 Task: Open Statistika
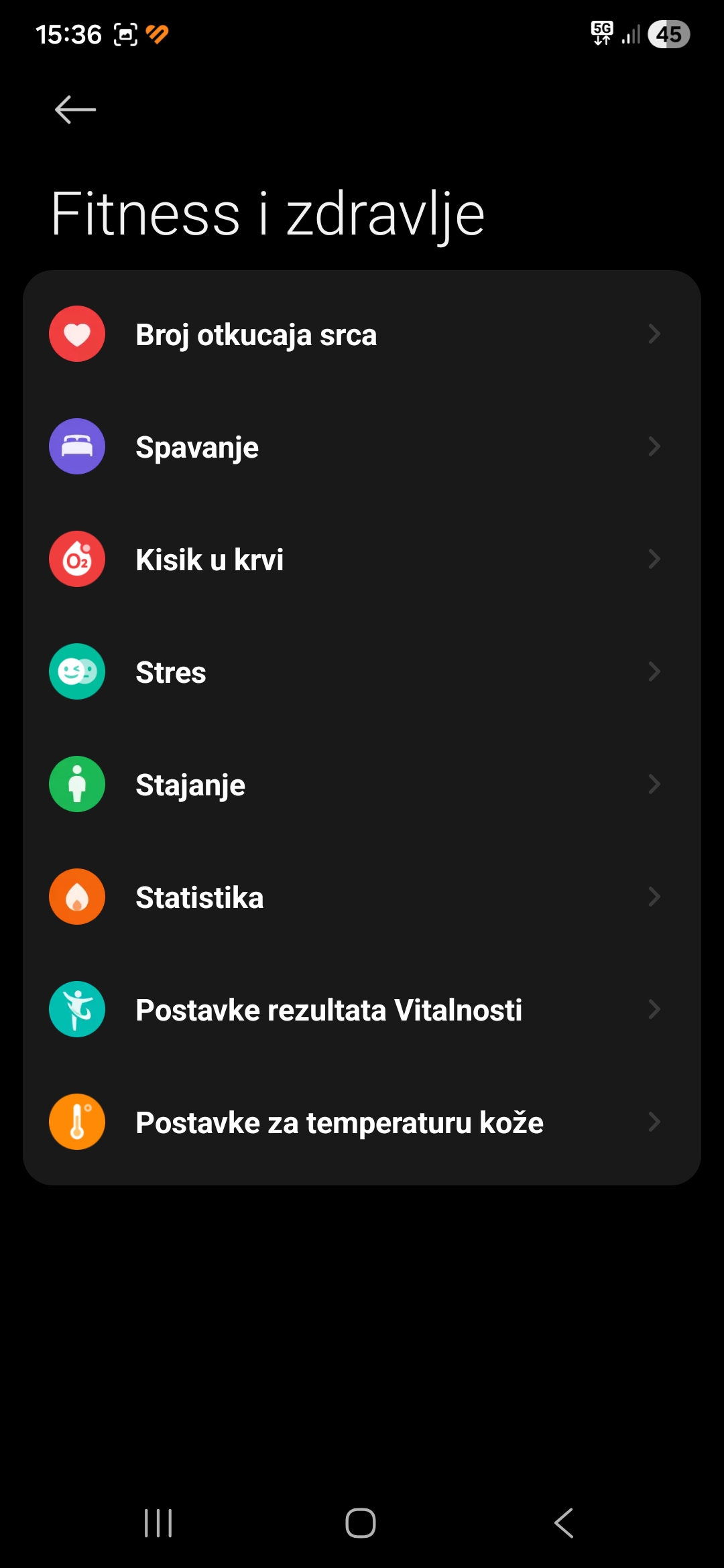(x=362, y=897)
